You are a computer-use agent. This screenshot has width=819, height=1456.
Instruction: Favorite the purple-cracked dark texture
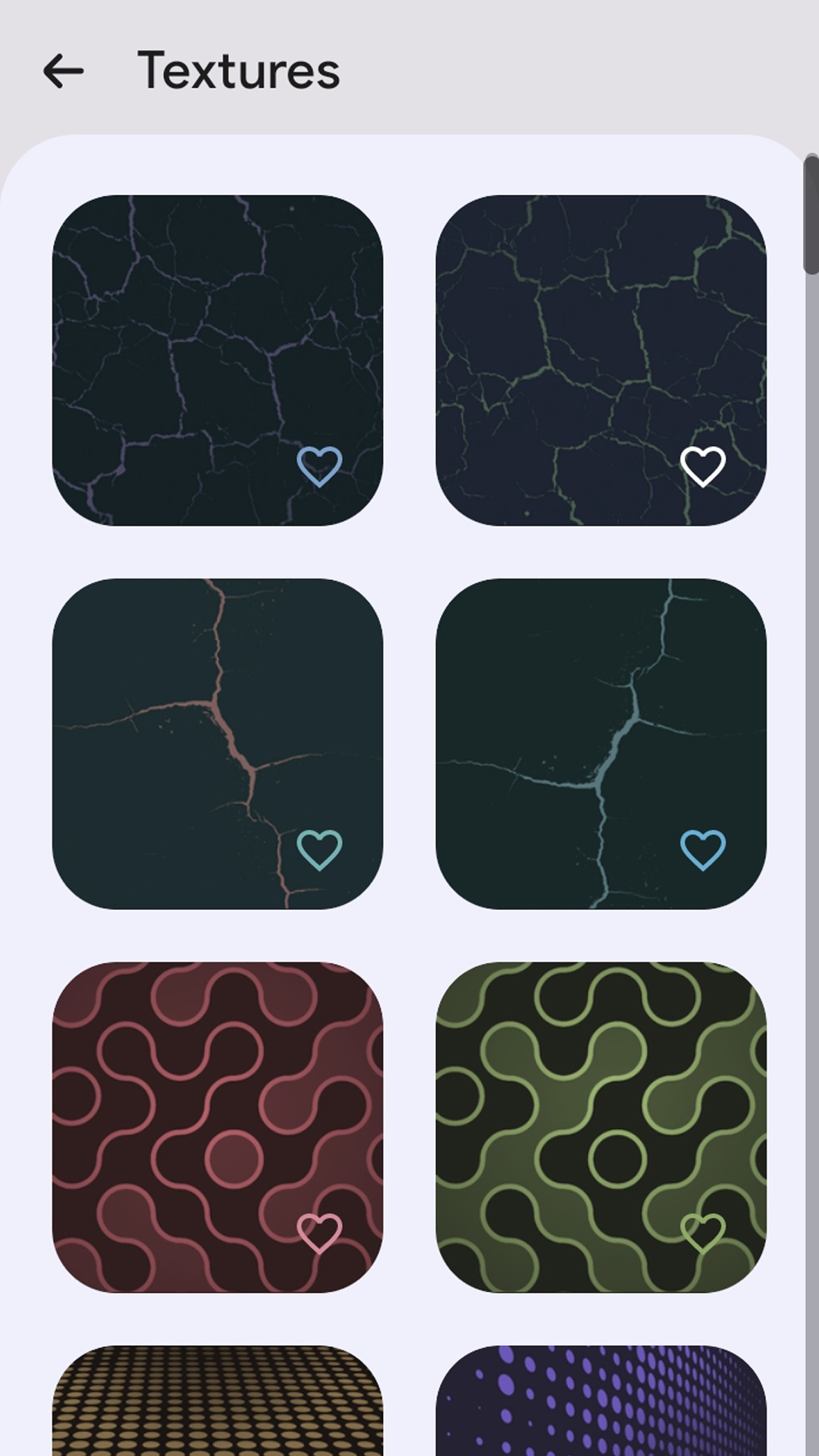(x=319, y=466)
